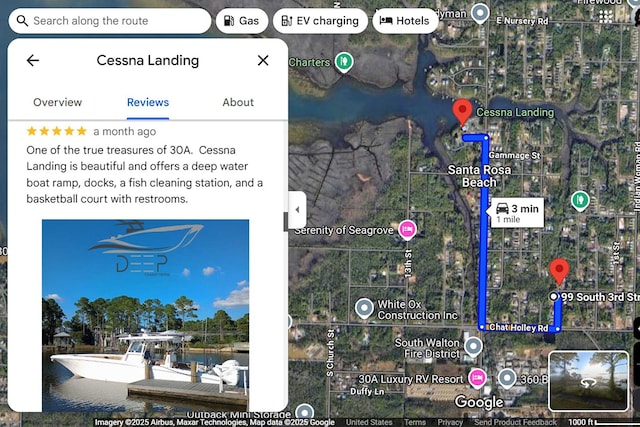Image resolution: width=640 pixels, height=427 pixels.
Task: Close the Cessna Landing panel
Action: click(x=263, y=61)
